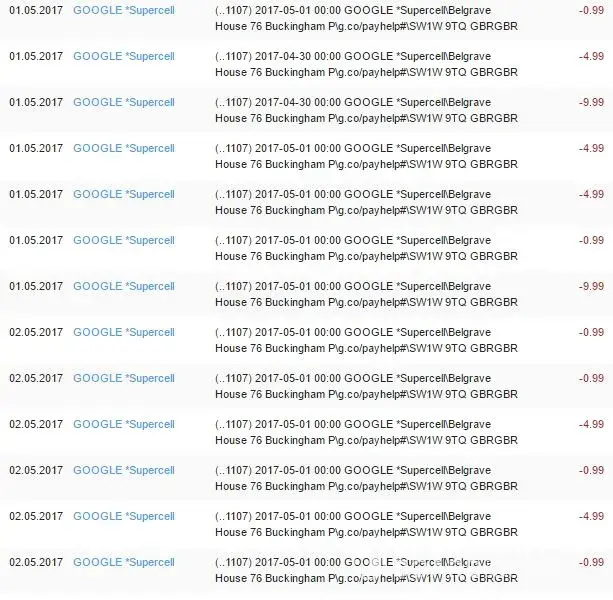Open GOOGLE *Supercell link for 2017-05-01 charge of -9.99
The image size is (613, 600).
click(123, 286)
